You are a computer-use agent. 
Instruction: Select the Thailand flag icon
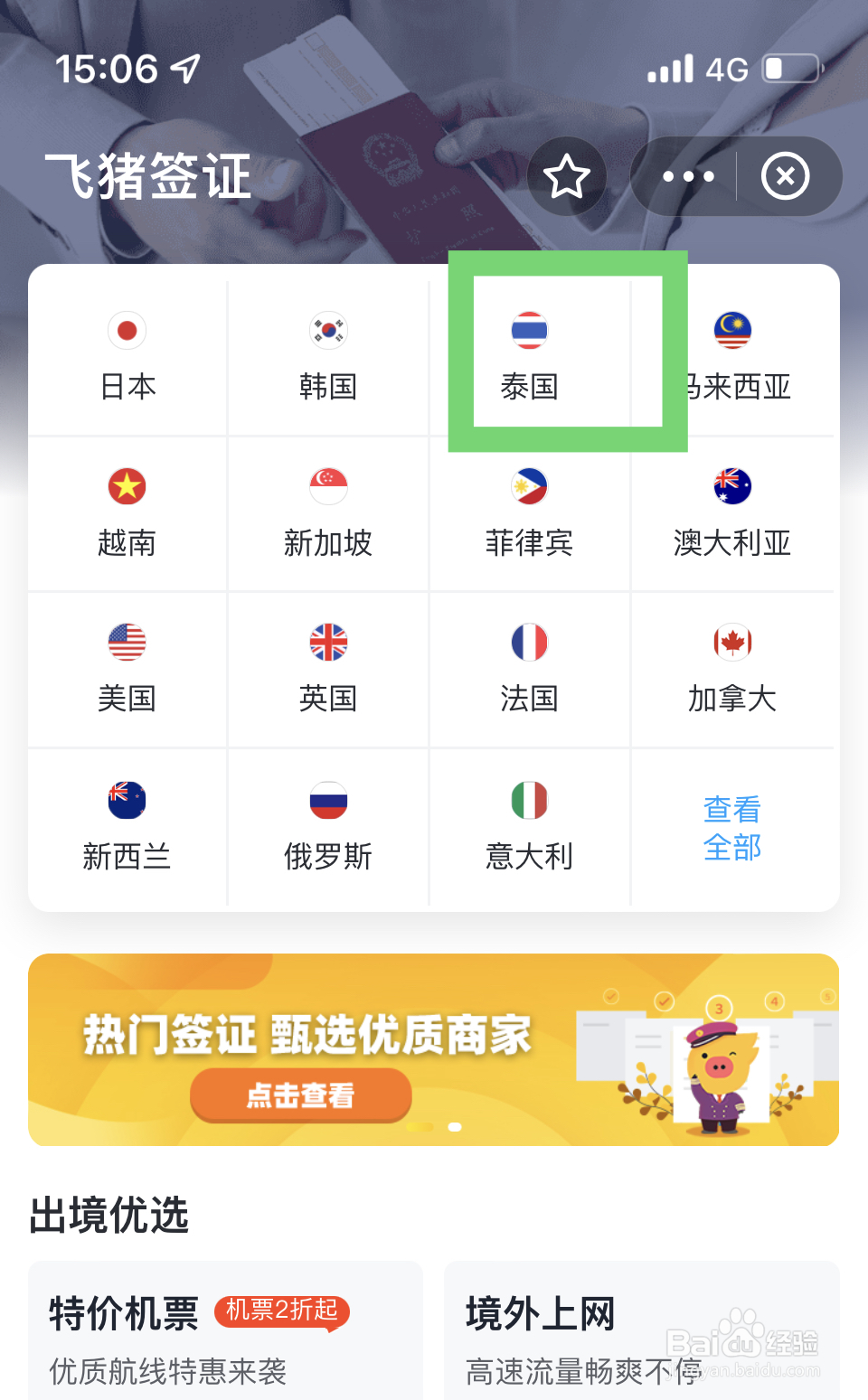pos(529,331)
